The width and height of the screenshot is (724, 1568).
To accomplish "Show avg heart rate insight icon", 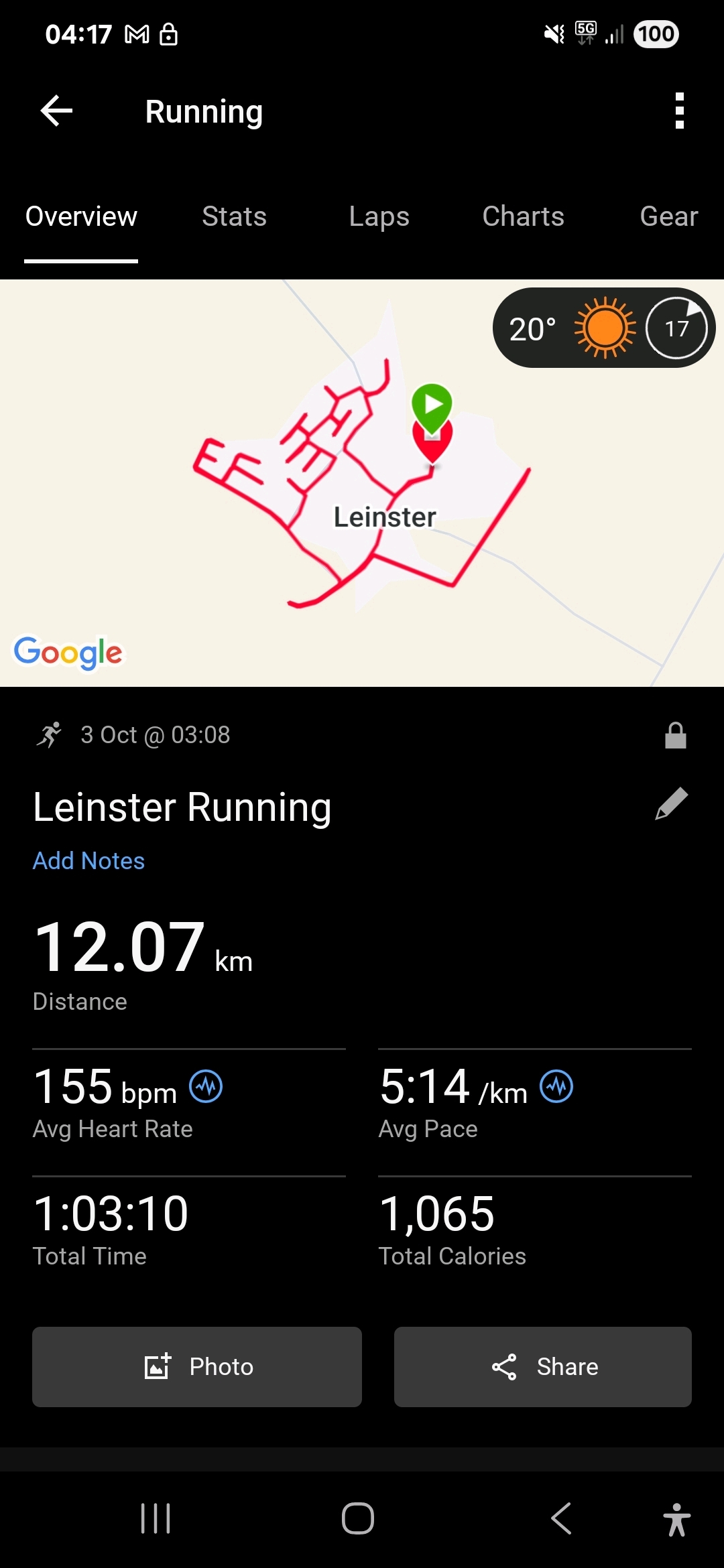I will coord(206,1086).
